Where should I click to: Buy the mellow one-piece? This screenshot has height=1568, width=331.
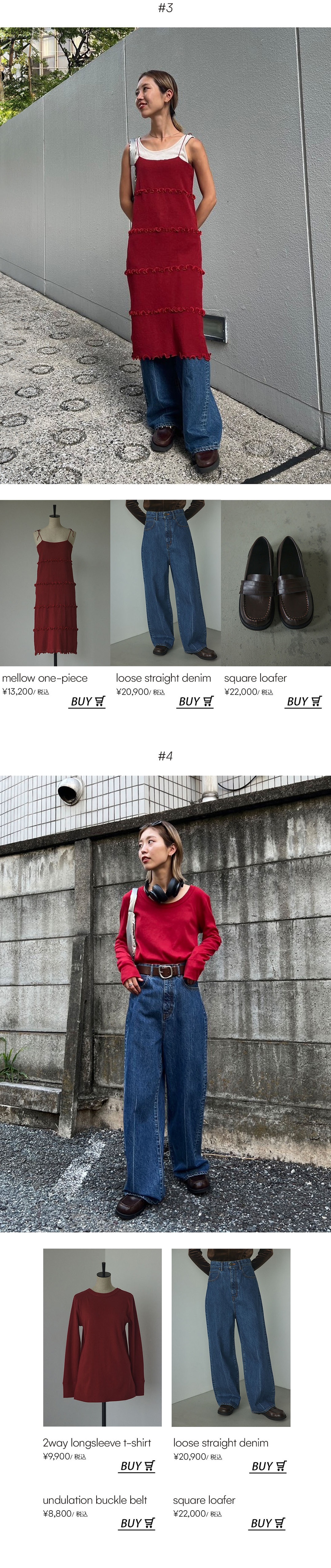click(x=88, y=701)
